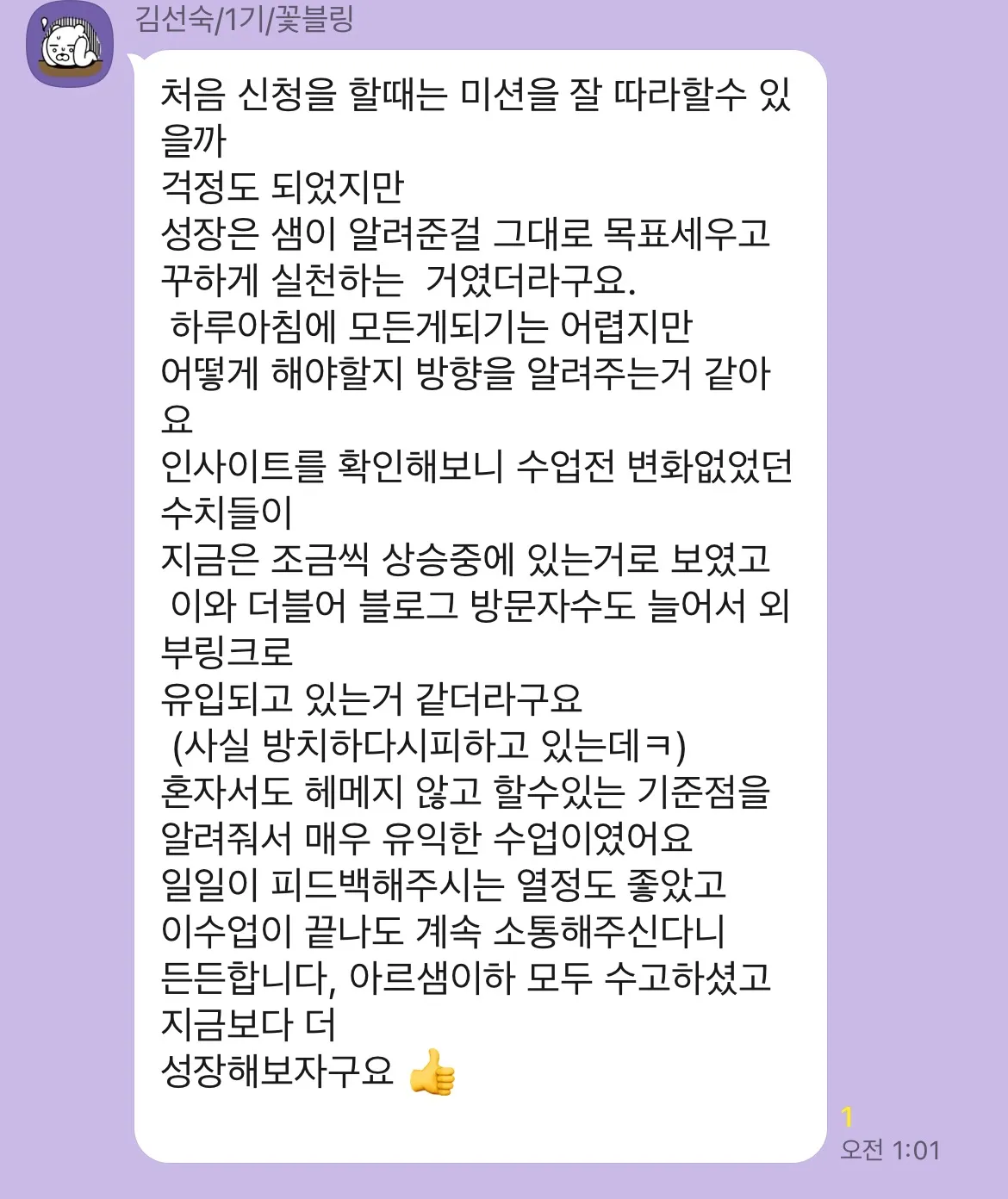Open 김선숙's profile picture
This screenshot has height=1199, width=1008.
[71, 45]
